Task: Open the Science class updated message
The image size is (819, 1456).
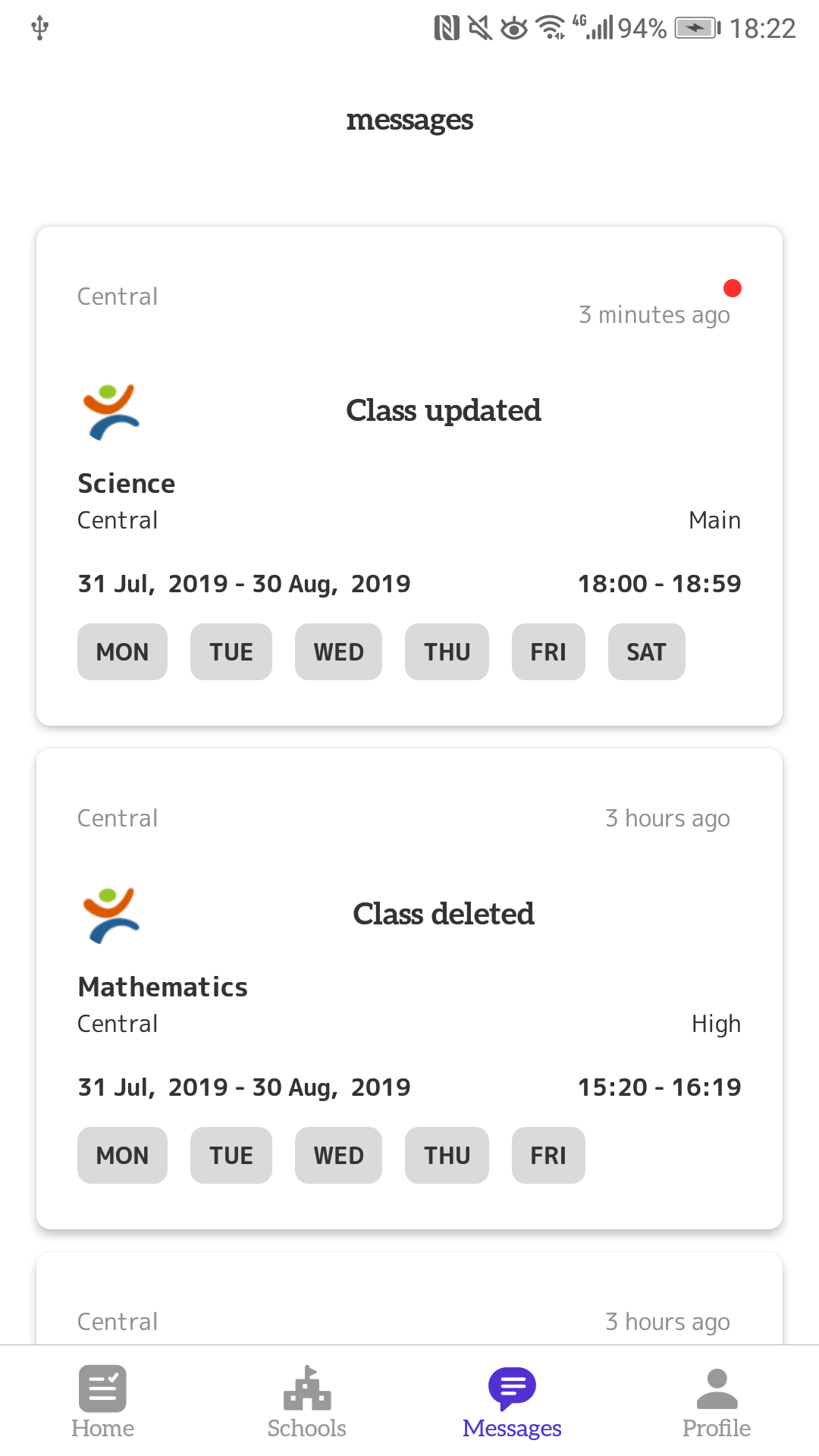Action: [409, 475]
